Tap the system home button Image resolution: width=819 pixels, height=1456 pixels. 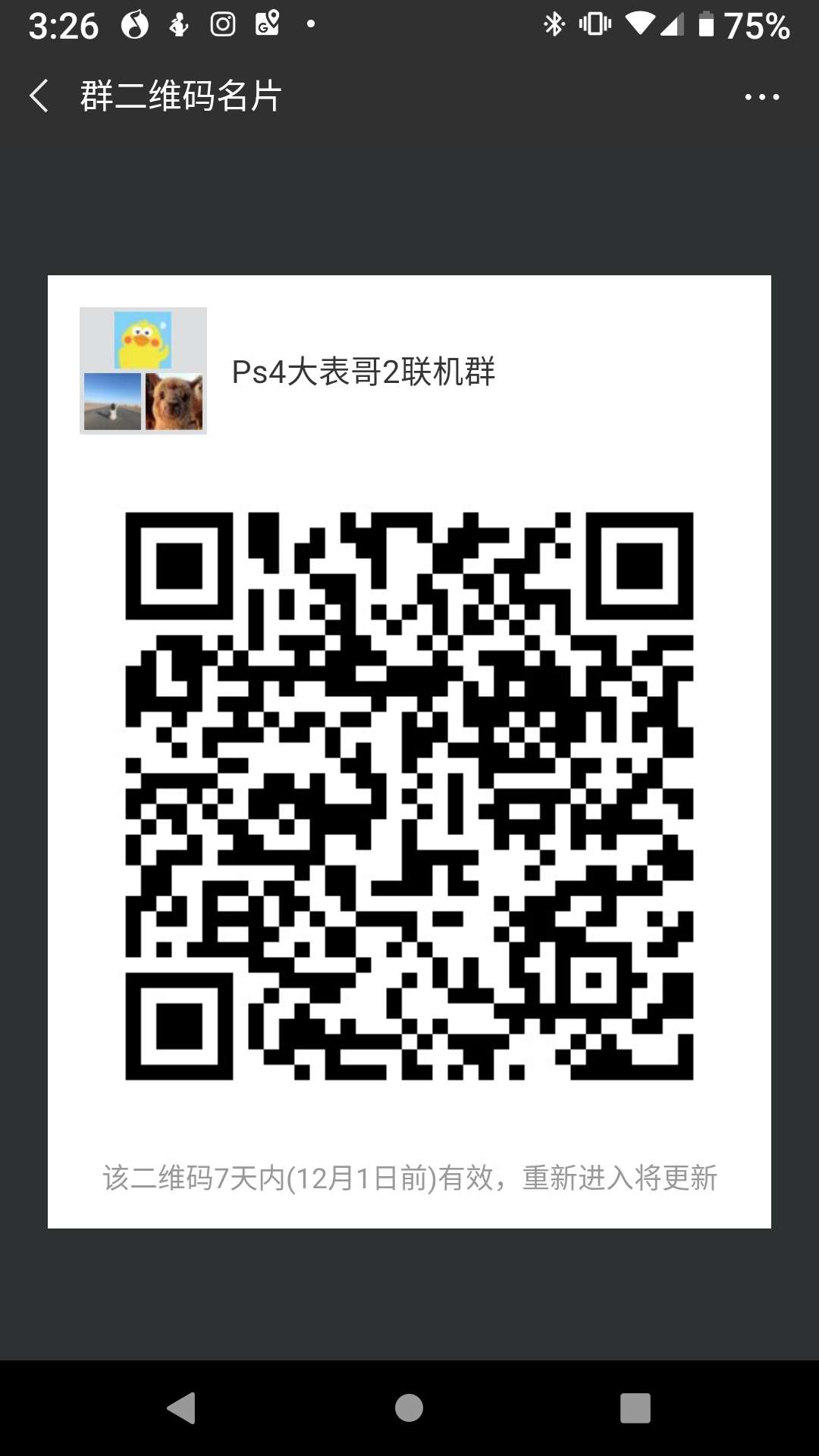[409, 1408]
